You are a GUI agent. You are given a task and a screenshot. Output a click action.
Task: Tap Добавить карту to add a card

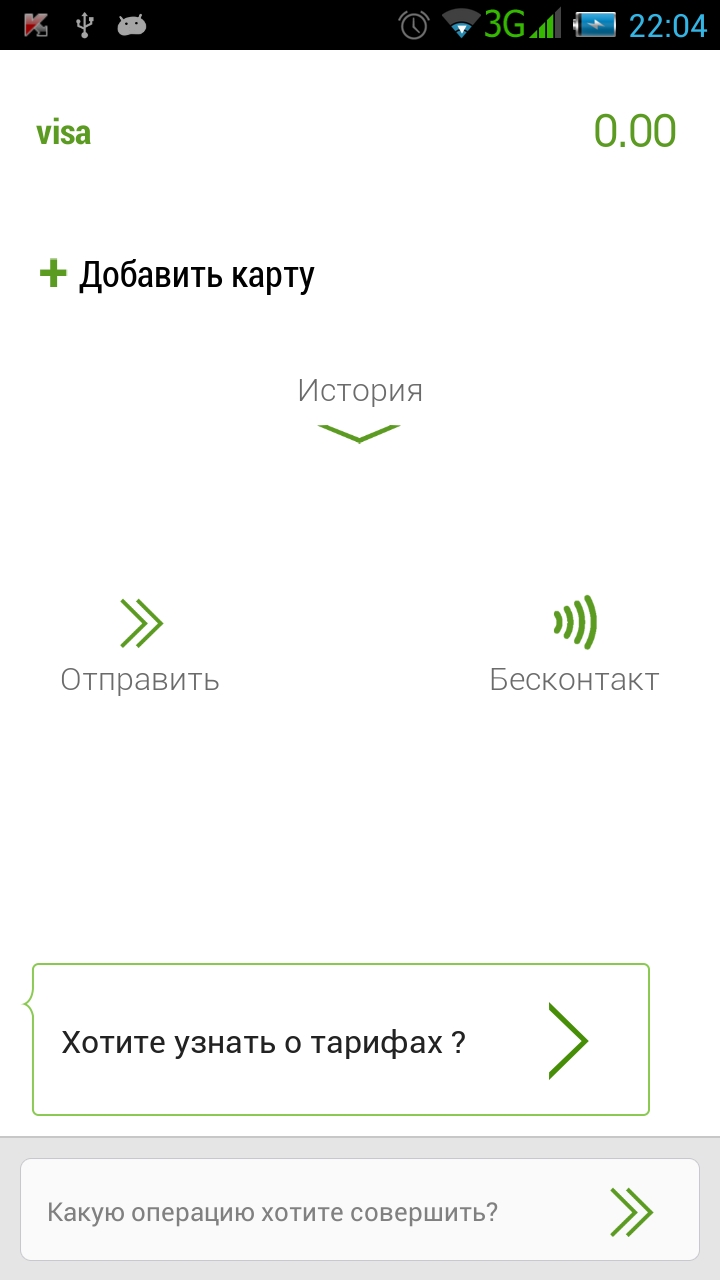click(177, 274)
